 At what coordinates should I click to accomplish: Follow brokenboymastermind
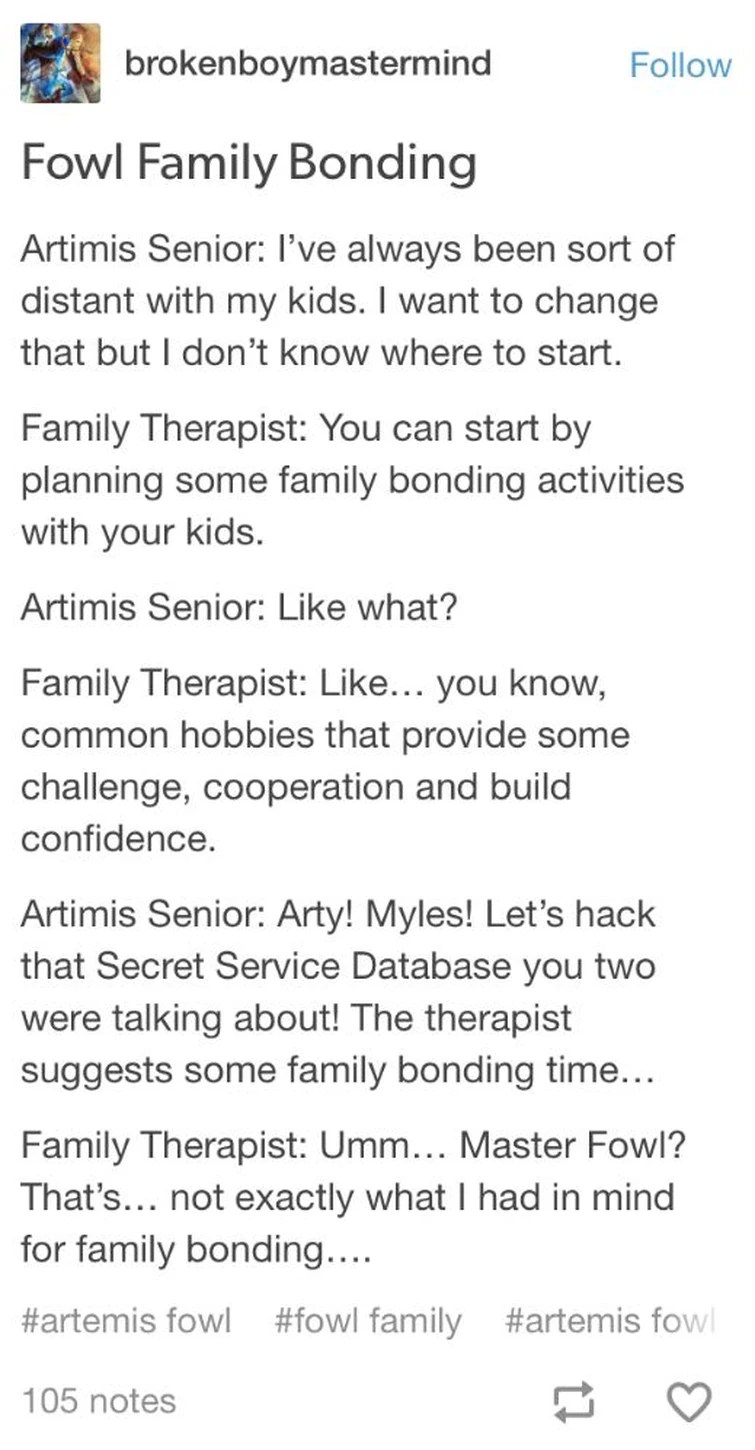coord(680,65)
